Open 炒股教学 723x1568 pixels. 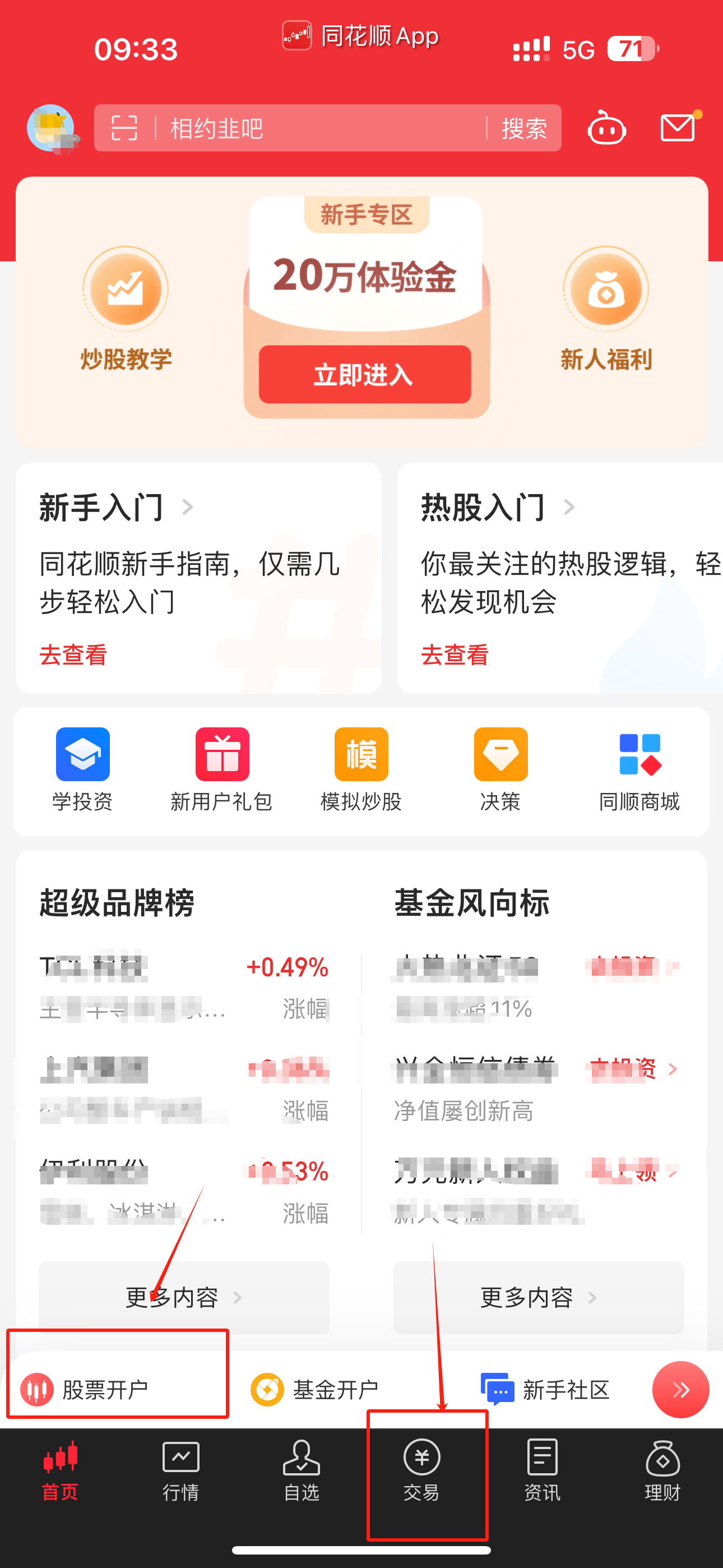pos(126,308)
